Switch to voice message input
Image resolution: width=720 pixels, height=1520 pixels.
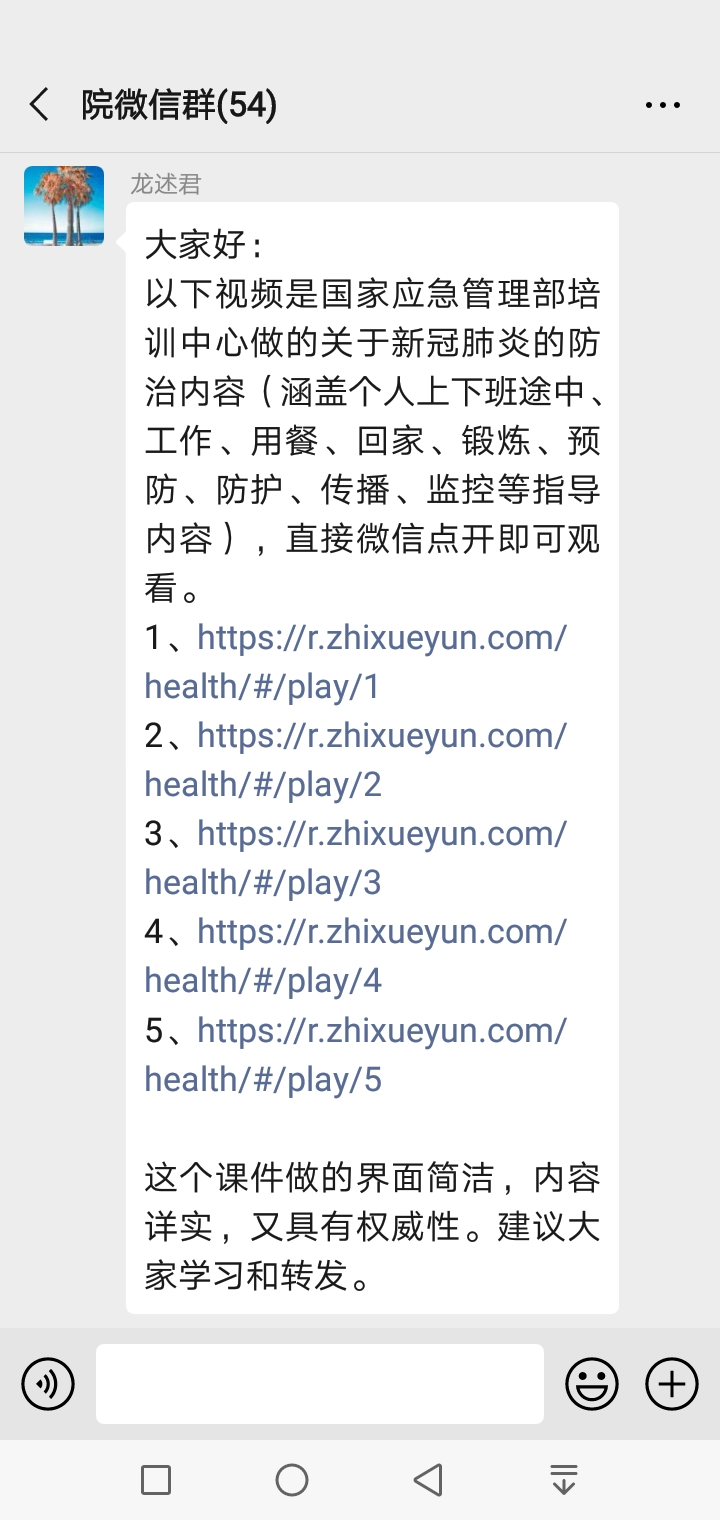coord(48,1384)
